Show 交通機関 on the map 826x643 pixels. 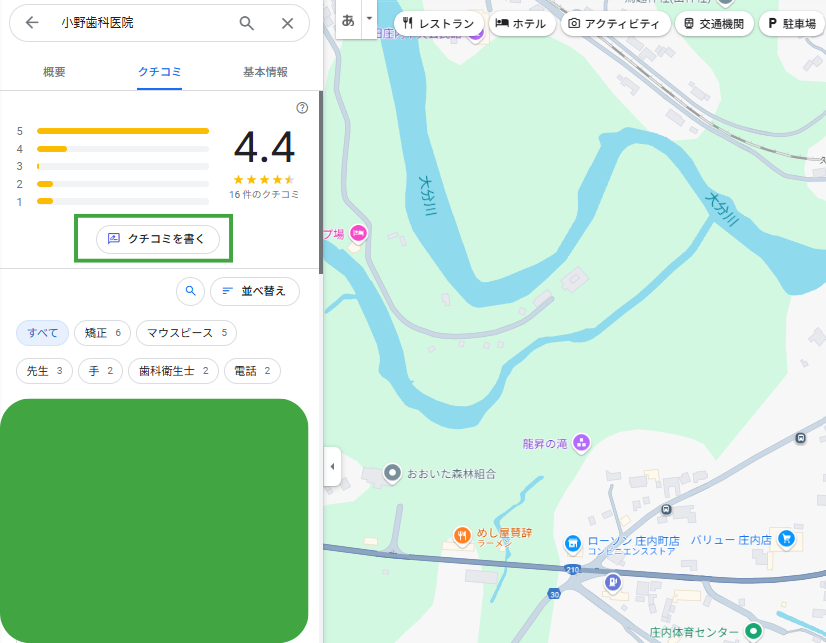713,23
